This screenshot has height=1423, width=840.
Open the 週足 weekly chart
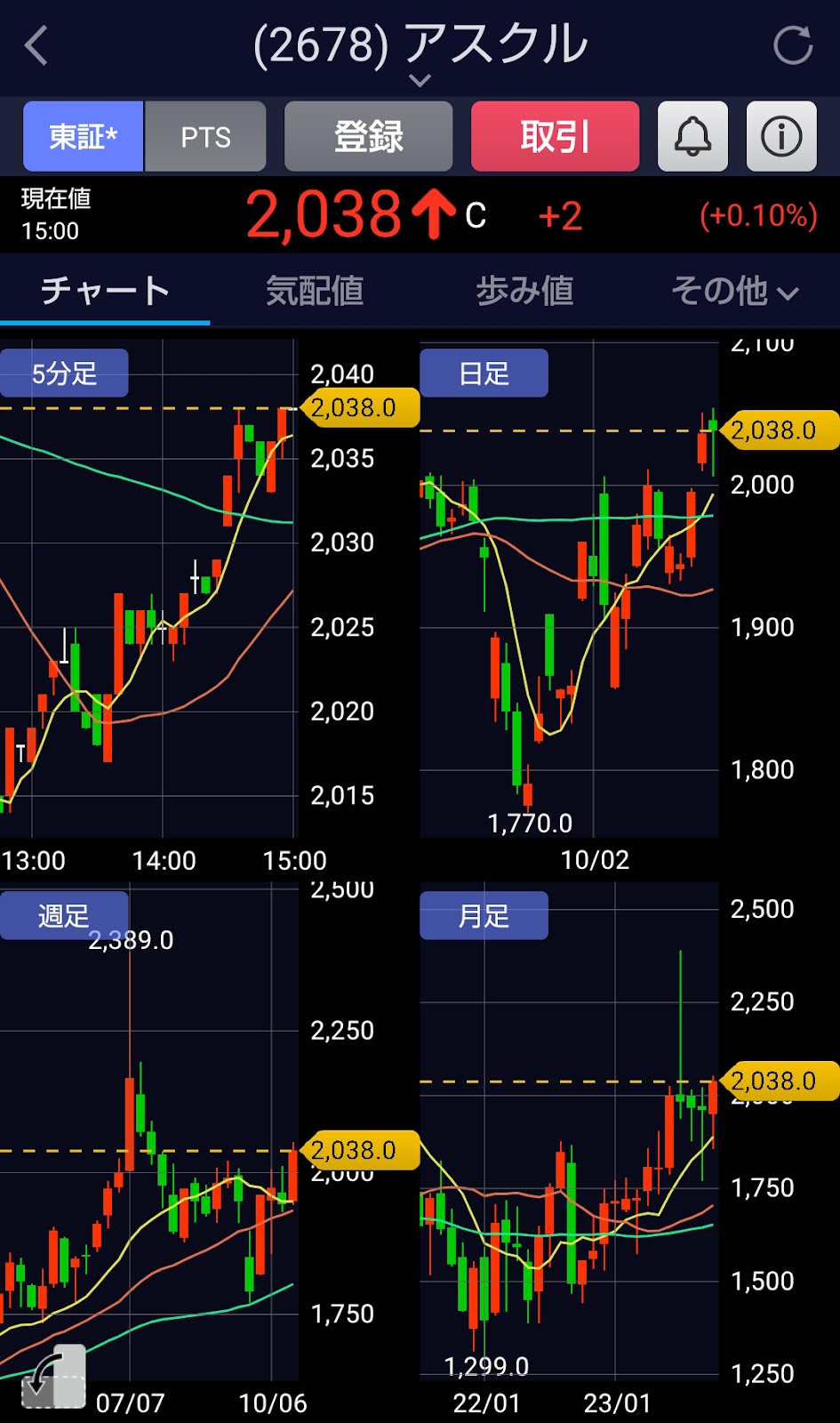point(64,915)
